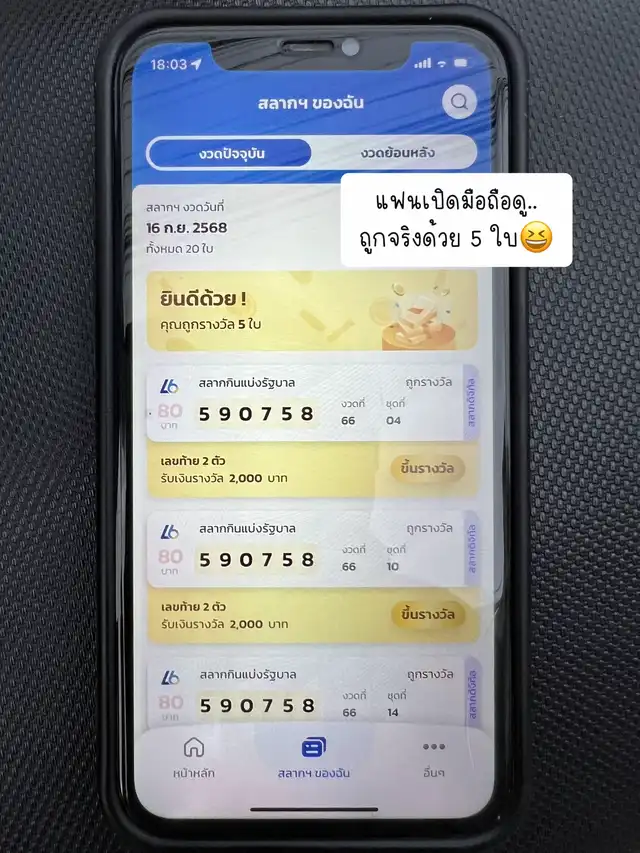Go to the หน้าหลัก home tab
The width and height of the screenshot is (640, 853).
pyautogui.click(x=194, y=758)
